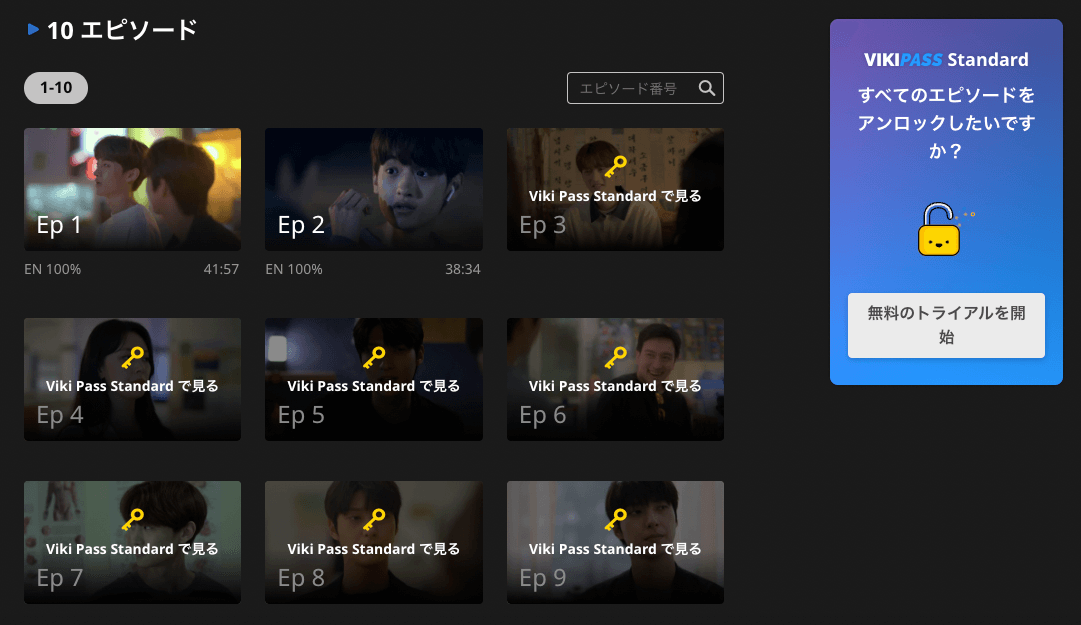Select the 1-10 episode range chip
The width and height of the screenshot is (1081, 625).
56,88
